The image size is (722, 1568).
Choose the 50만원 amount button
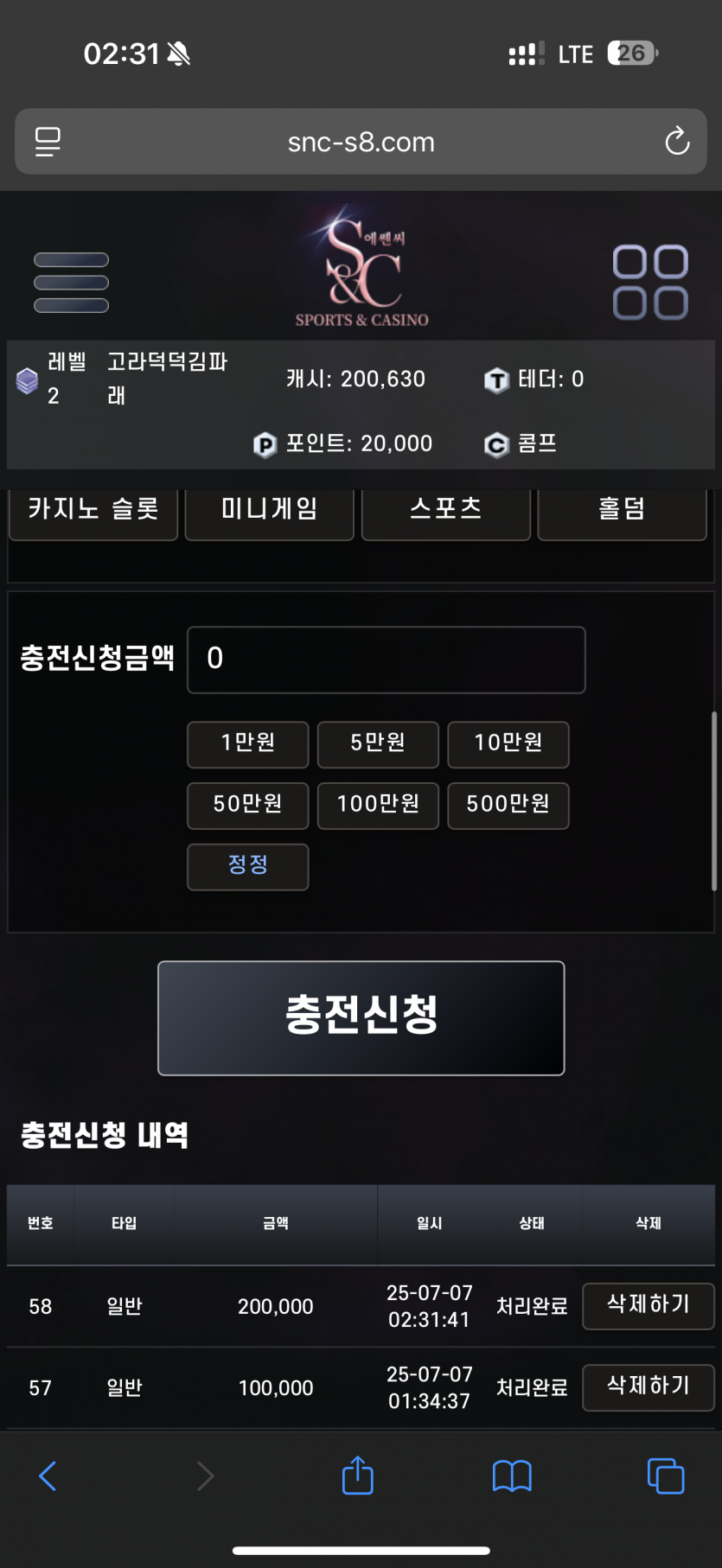pyautogui.click(x=248, y=806)
